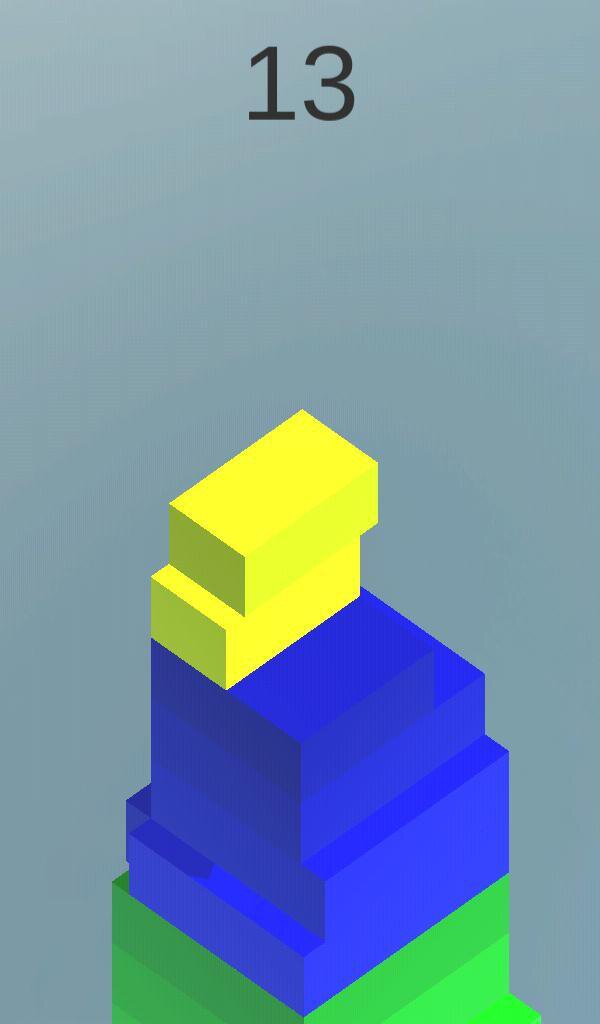This screenshot has height=1024, width=600.
Task: Drop the moving yellow block onto the stack
Action: point(274,513)
